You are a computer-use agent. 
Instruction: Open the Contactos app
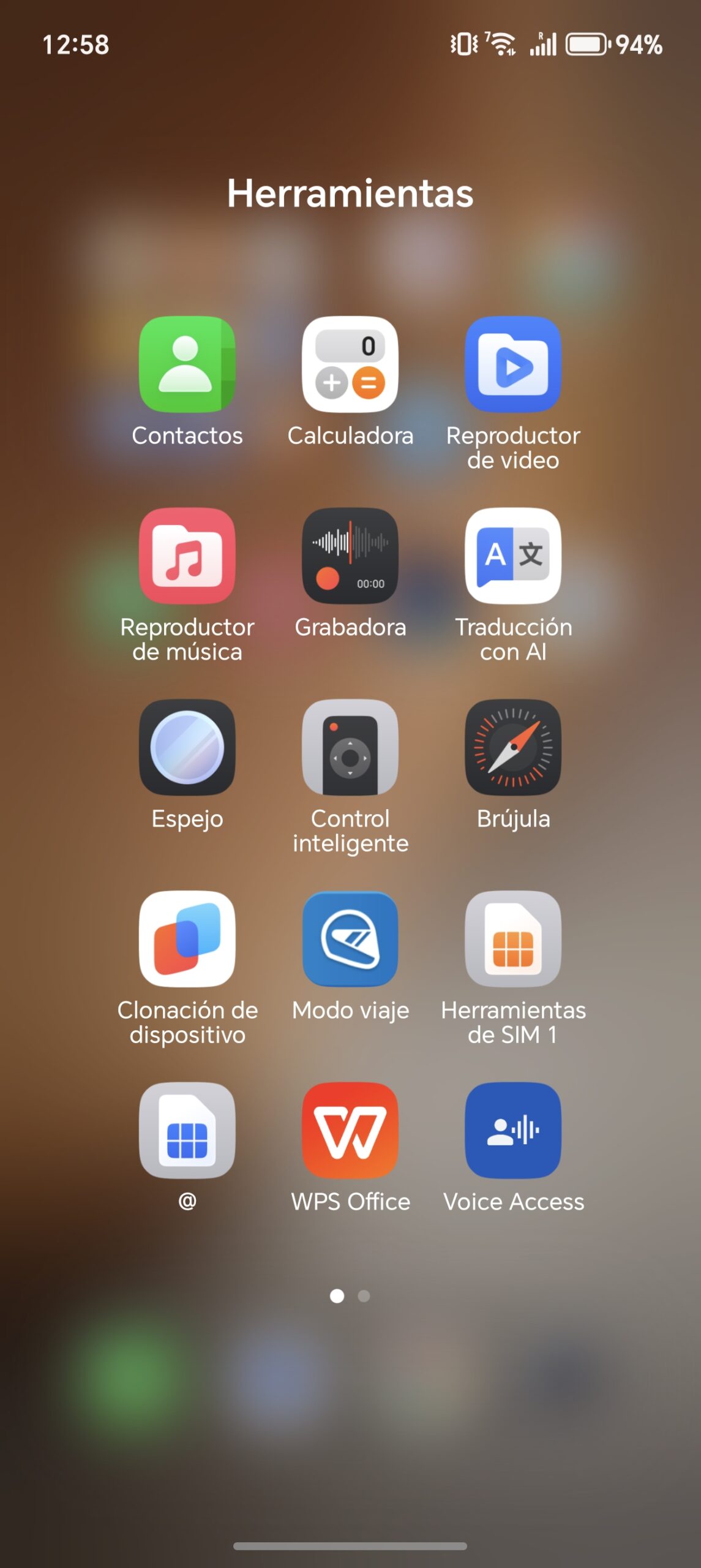point(187,364)
